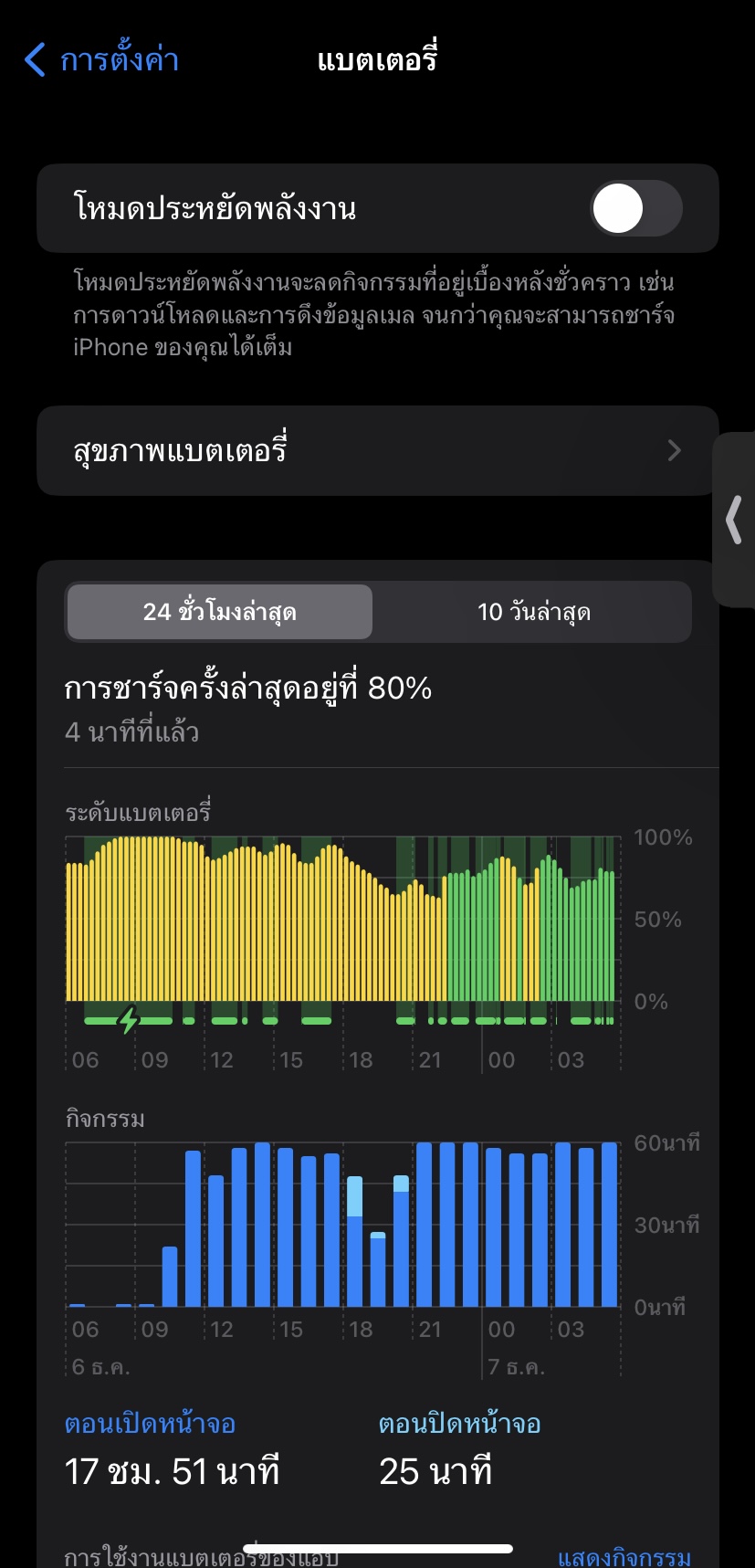Expand the side handle arrow
Viewport: 755px width, 1568px height.
click(734, 520)
